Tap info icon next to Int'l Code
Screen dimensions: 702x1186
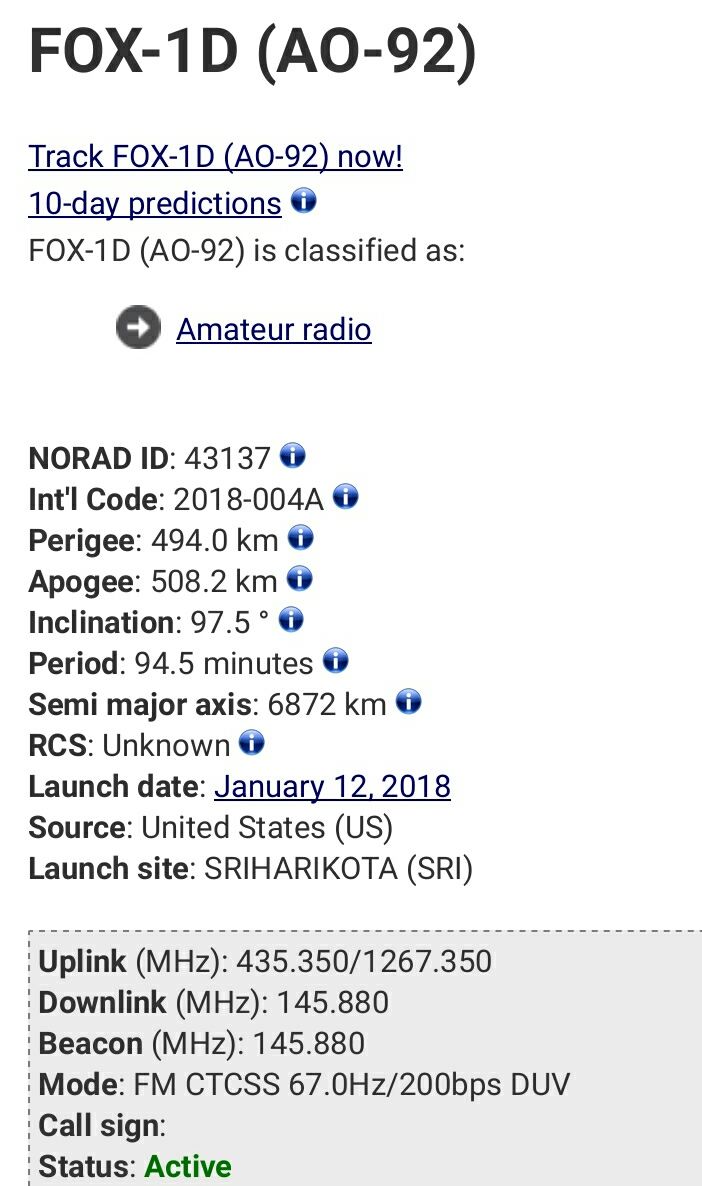(345, 496)
